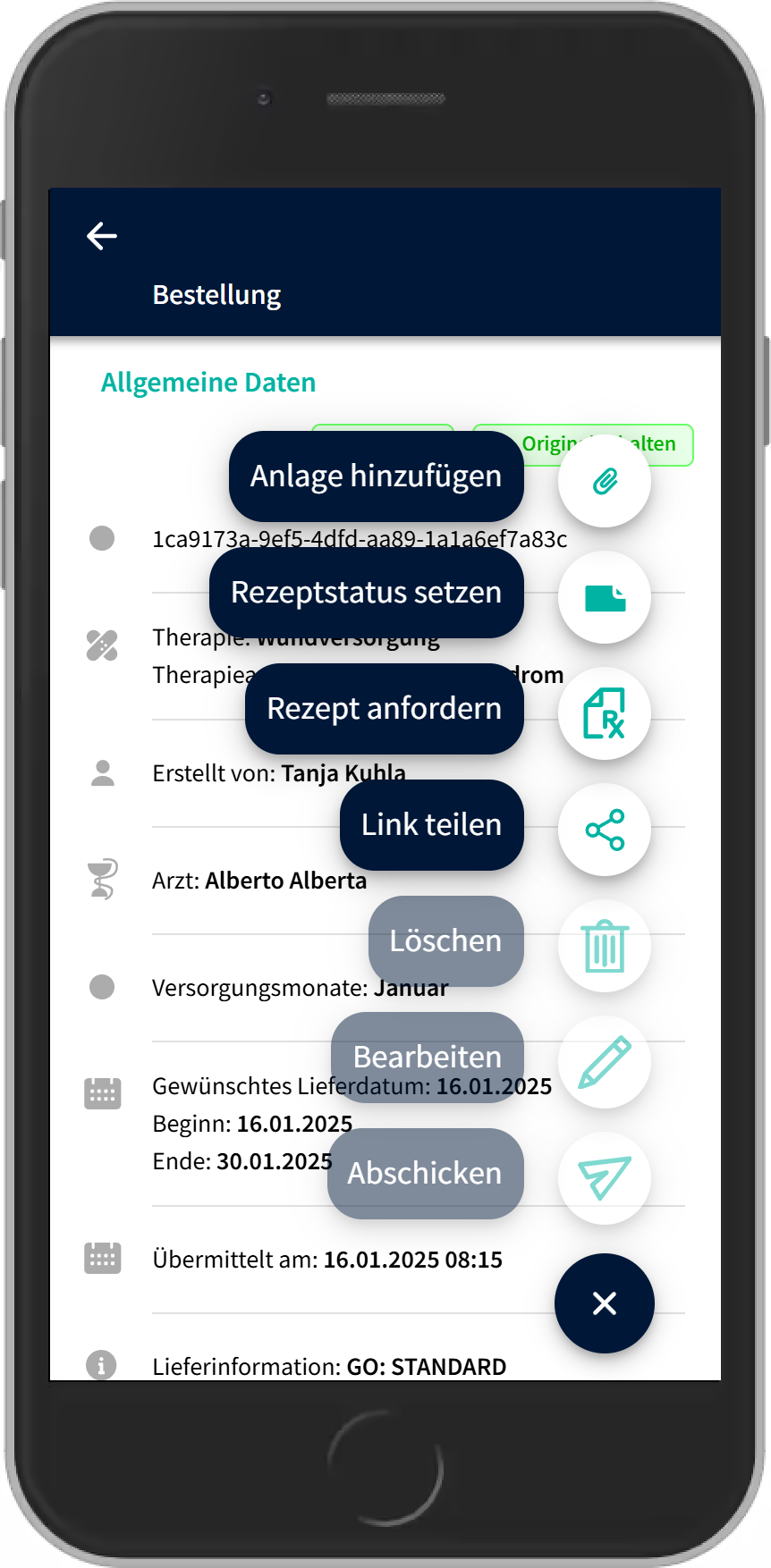
Task: Tap the Rx document icon
Action: point(605,713)
